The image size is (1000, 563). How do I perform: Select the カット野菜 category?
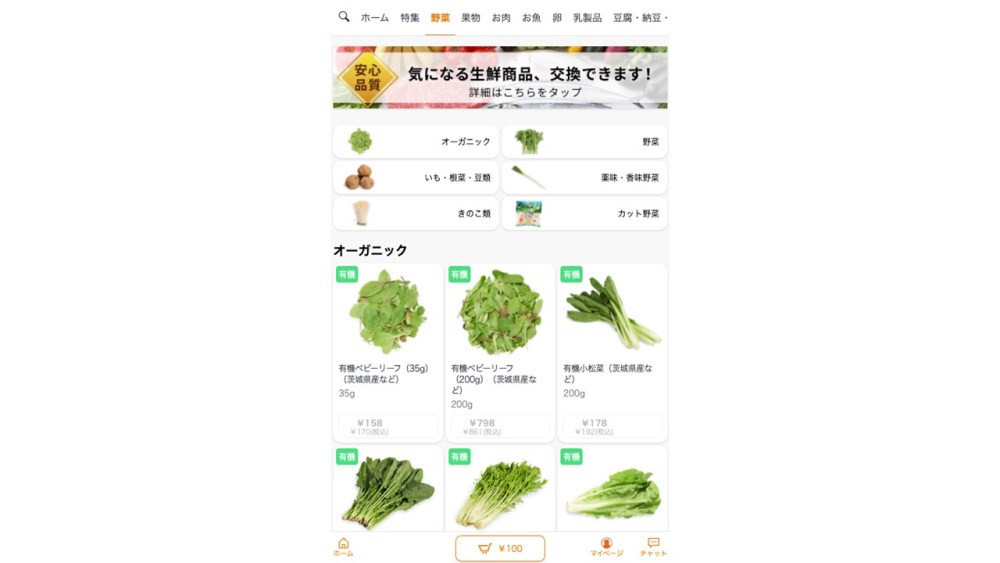[584, 213]
